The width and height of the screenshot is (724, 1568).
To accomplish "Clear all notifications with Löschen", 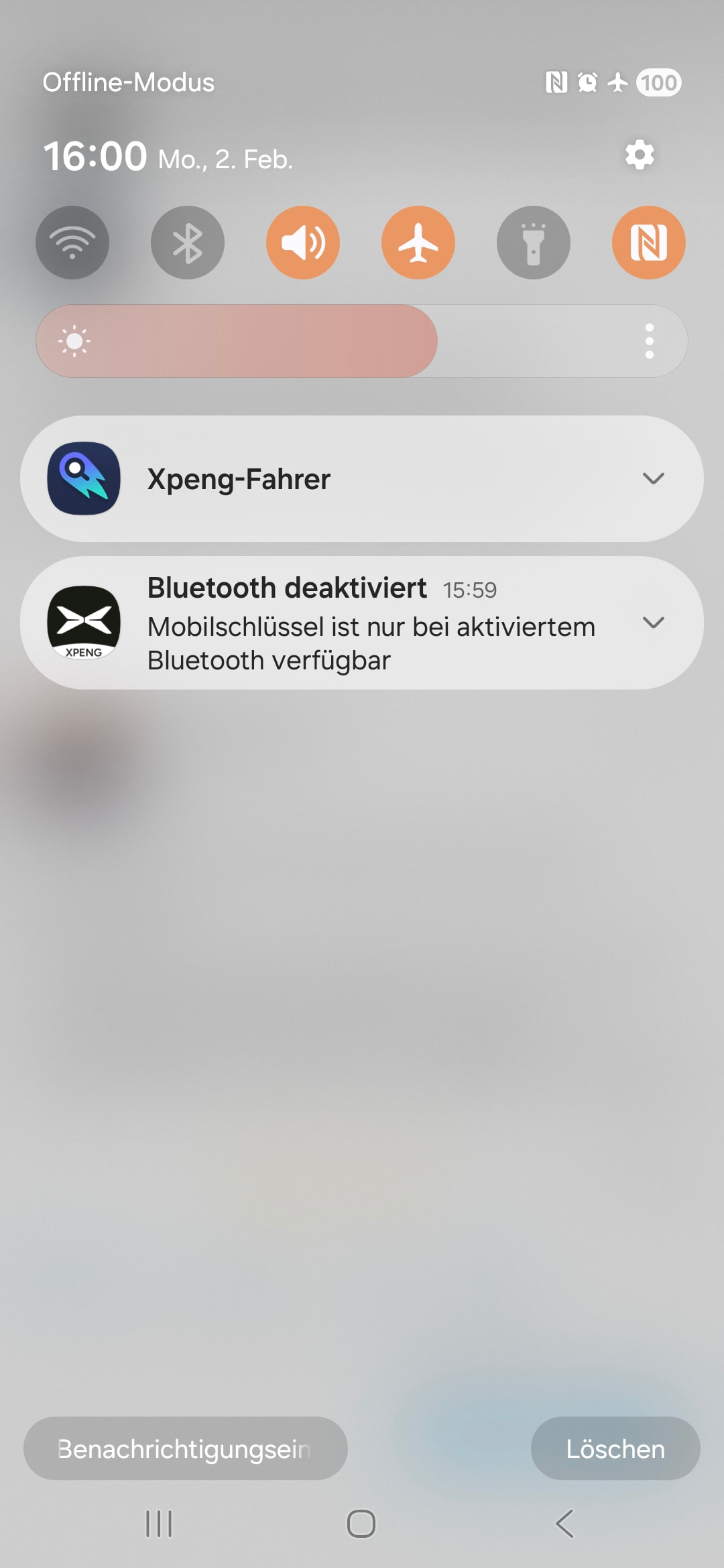I will [x=615, y=1449].
